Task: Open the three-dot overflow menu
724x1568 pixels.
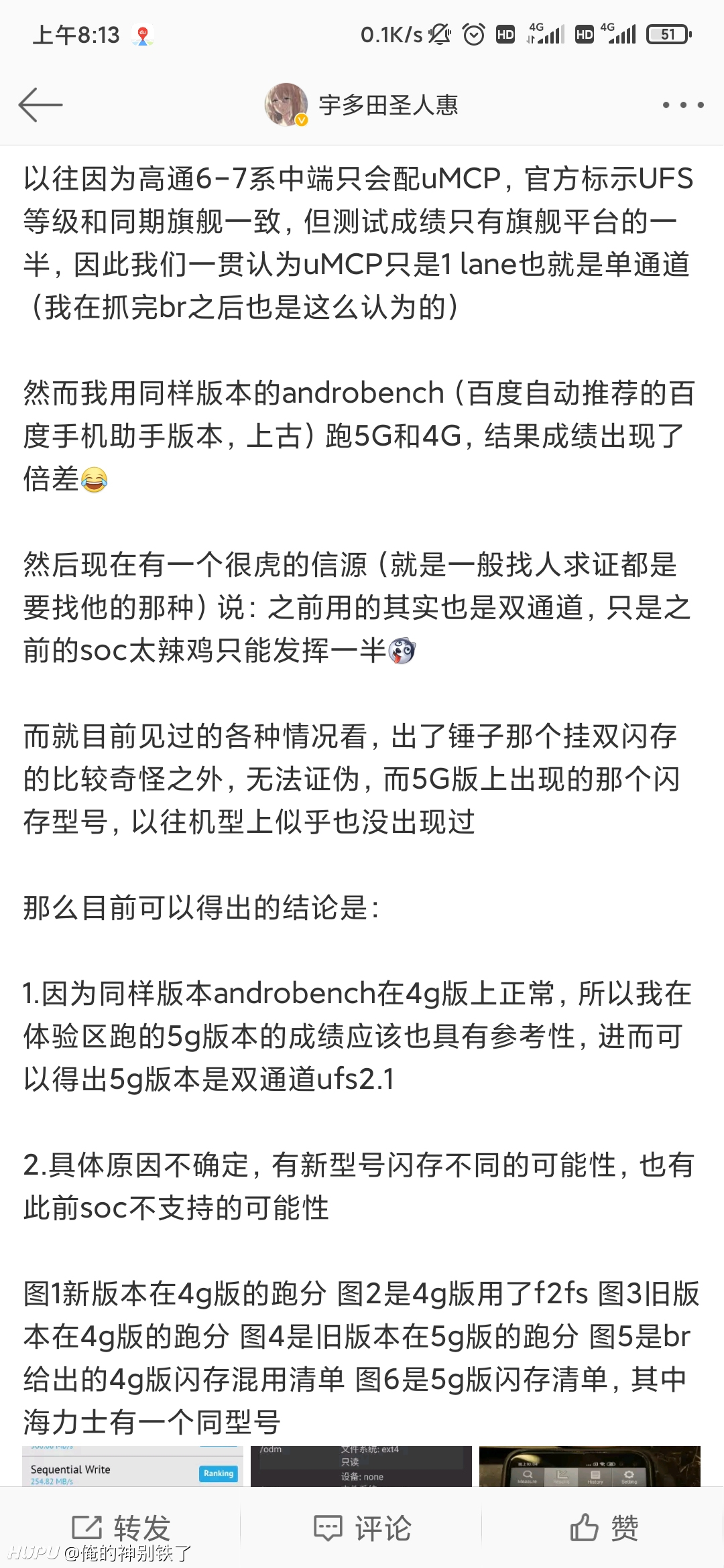Action: point(682,105)
